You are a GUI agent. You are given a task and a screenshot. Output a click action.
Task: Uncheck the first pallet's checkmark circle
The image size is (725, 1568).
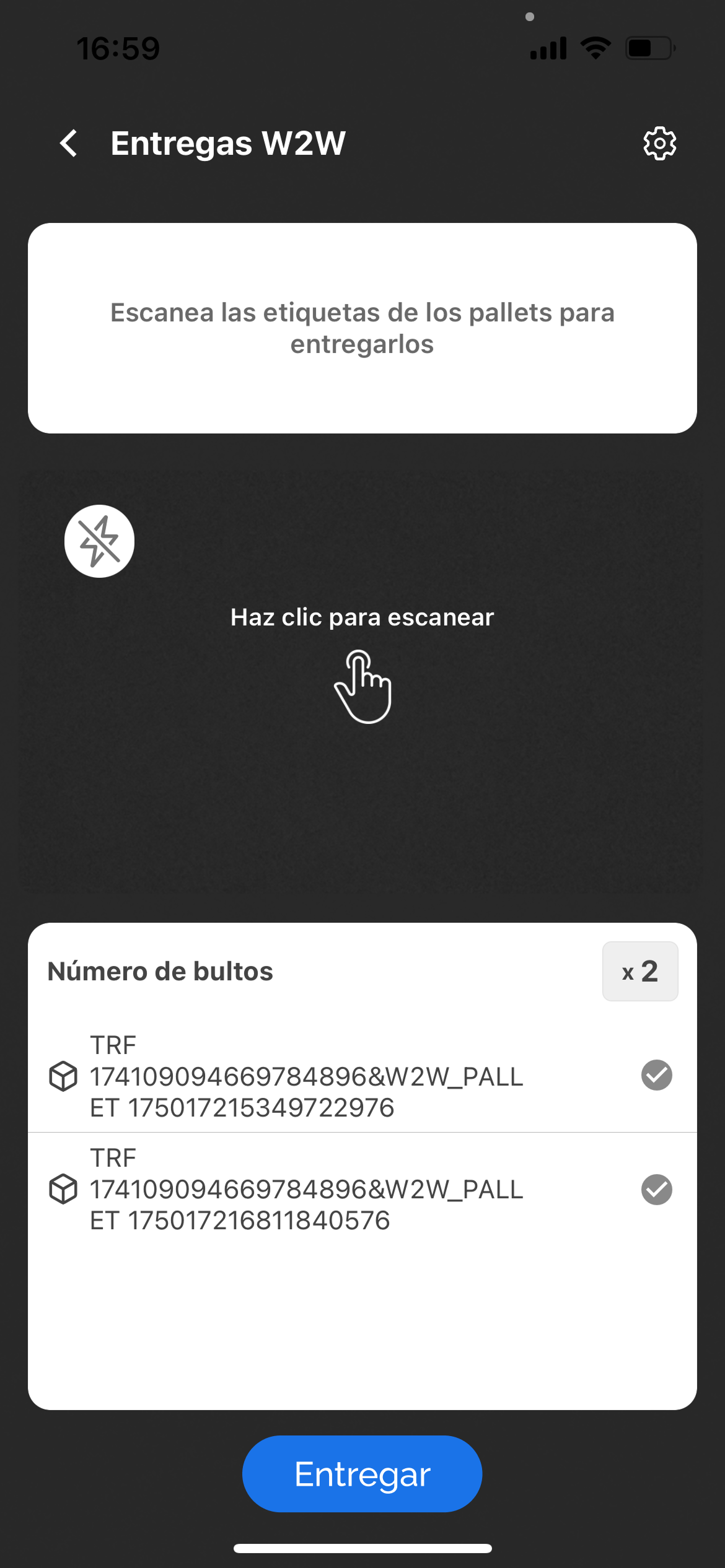point(656,1076)
